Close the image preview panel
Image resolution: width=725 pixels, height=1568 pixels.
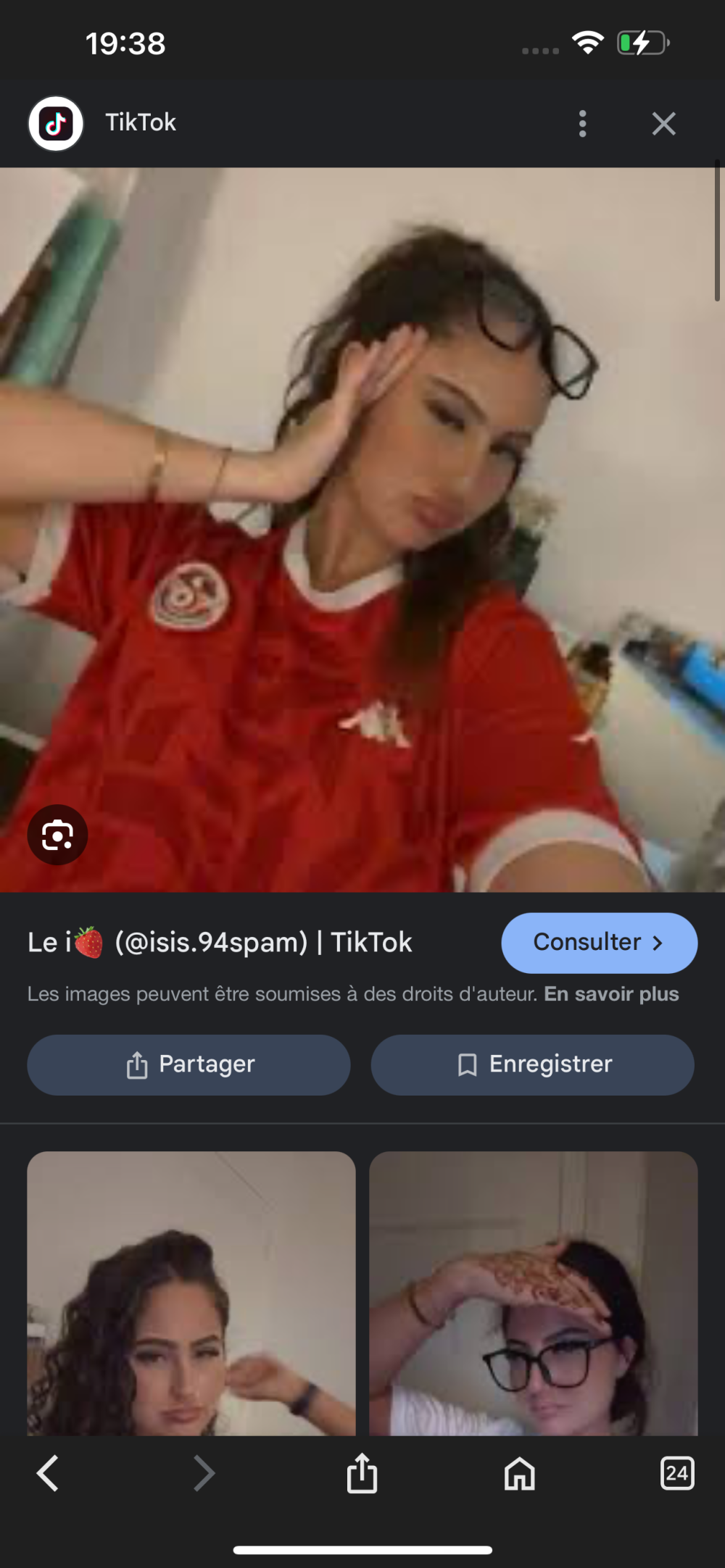(663, 124)
